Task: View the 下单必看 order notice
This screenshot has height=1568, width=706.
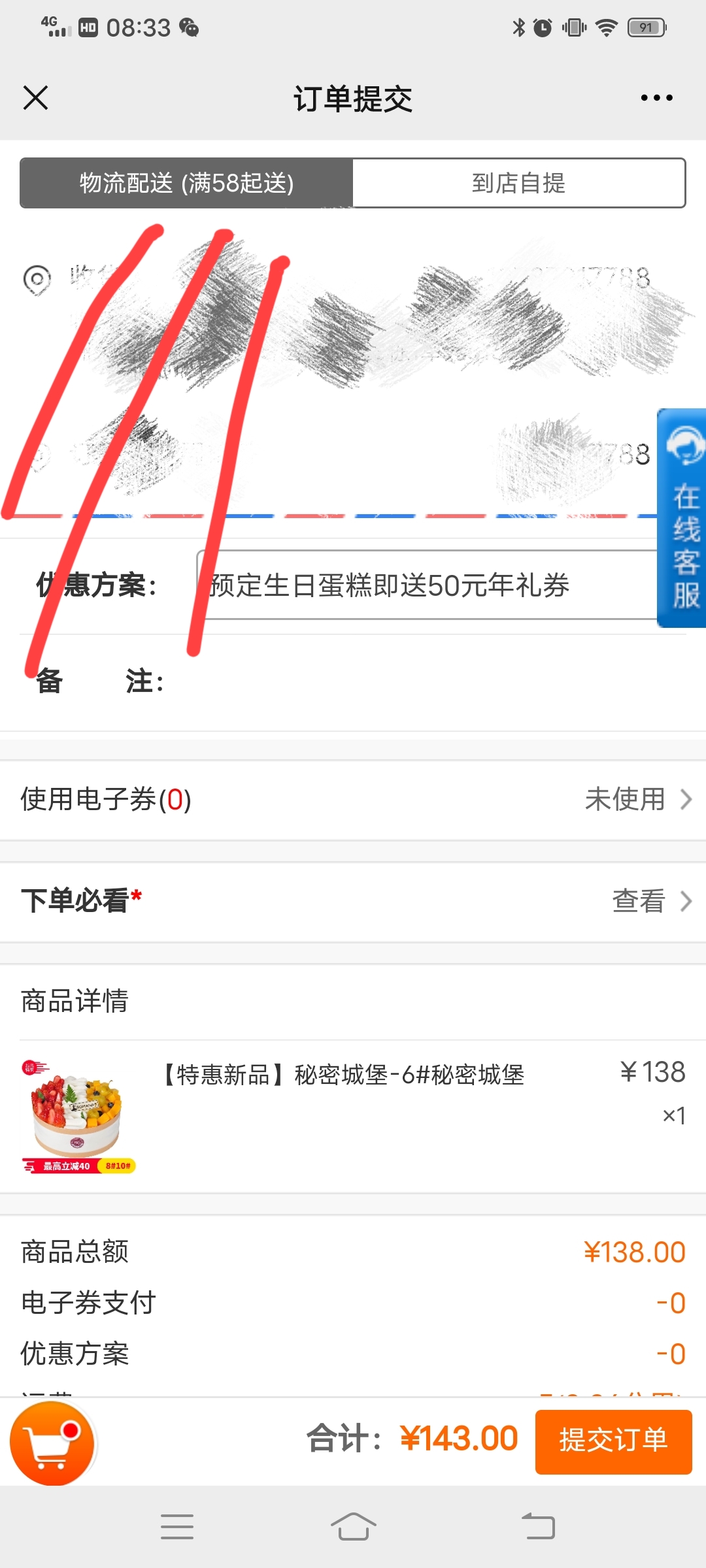Action: 353,902
